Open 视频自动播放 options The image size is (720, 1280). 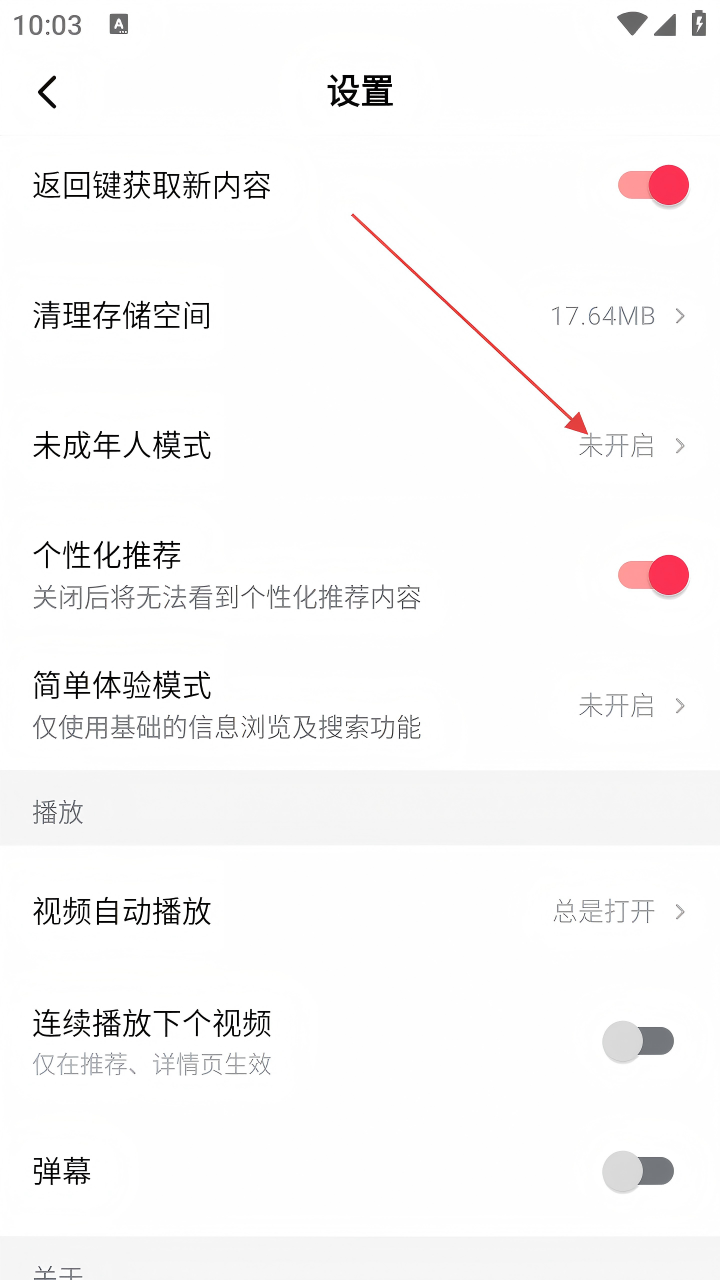tap(360, 912)
